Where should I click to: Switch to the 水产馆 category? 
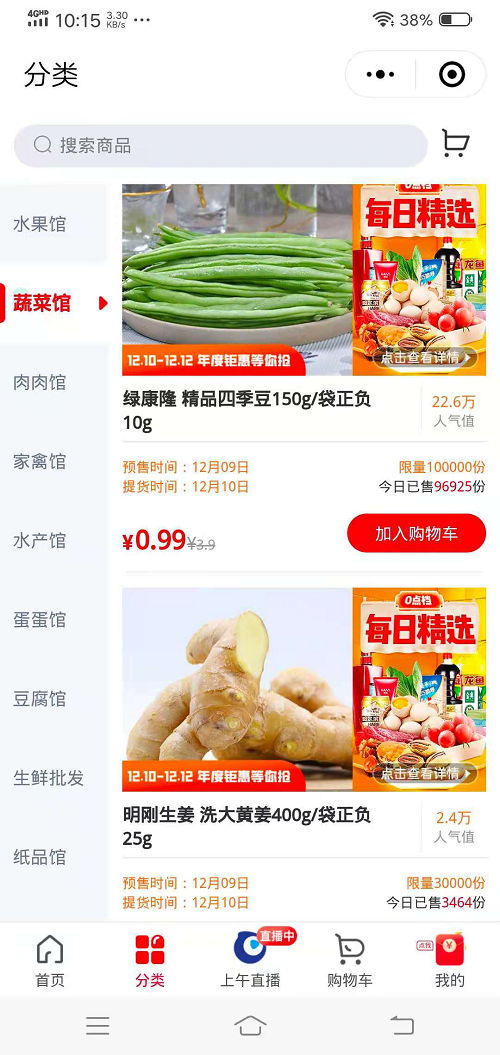tap(40, 541)
